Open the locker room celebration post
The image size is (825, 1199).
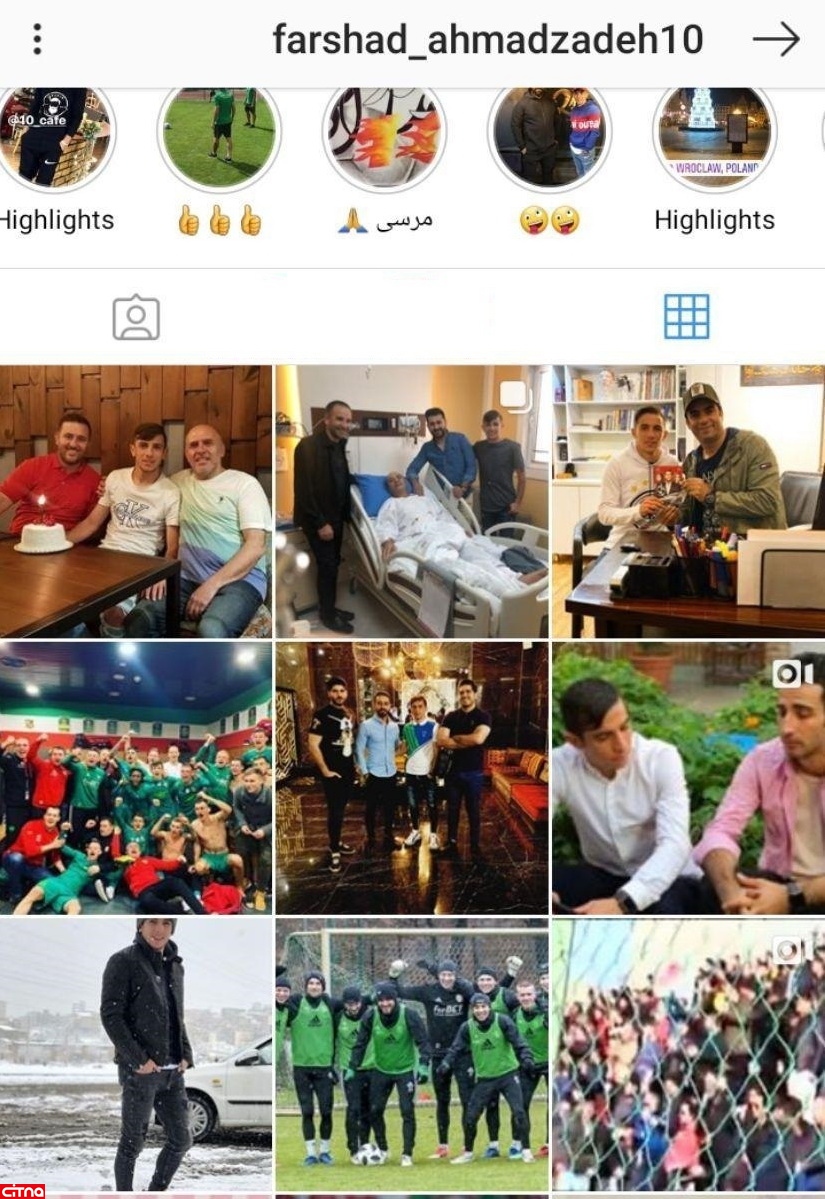click(135, 777)
